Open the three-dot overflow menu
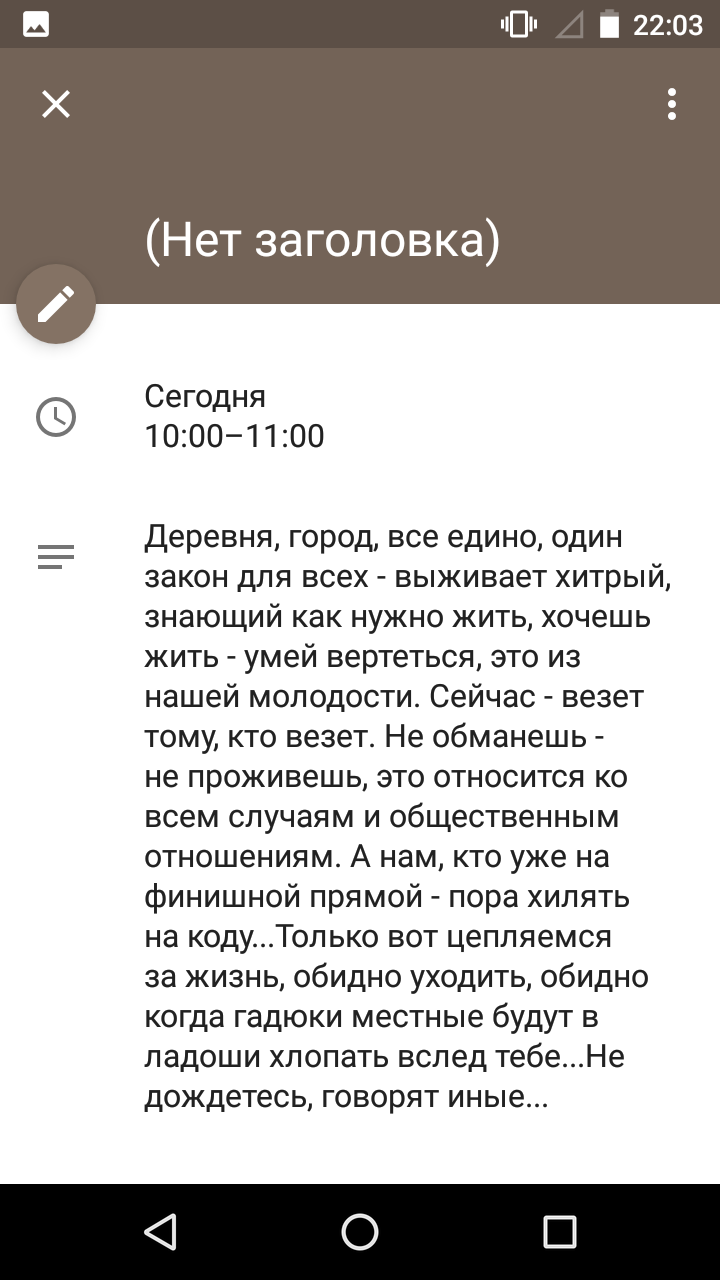 pyautogui.click(x=672, y=104)
